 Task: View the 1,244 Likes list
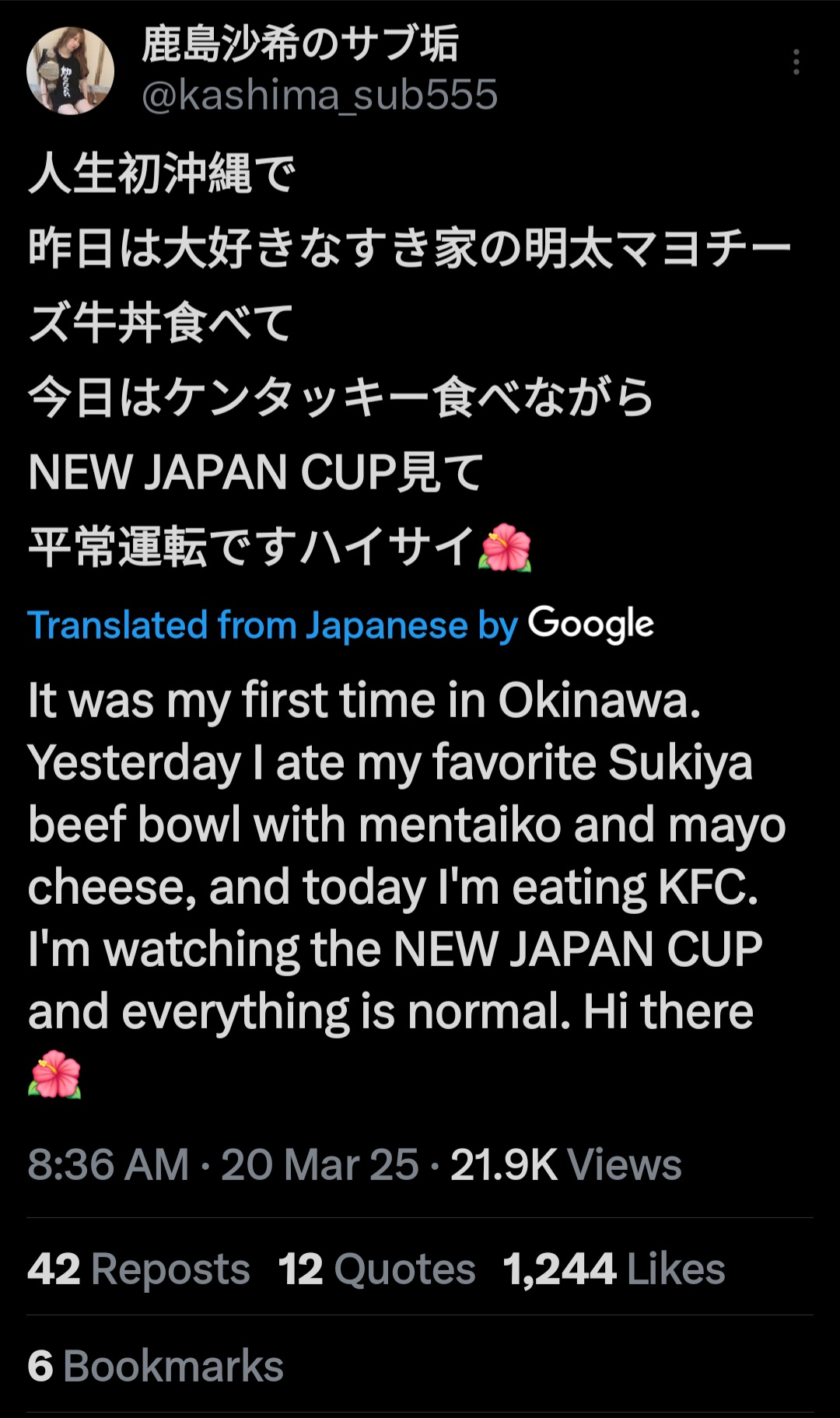coord(614,1269)
